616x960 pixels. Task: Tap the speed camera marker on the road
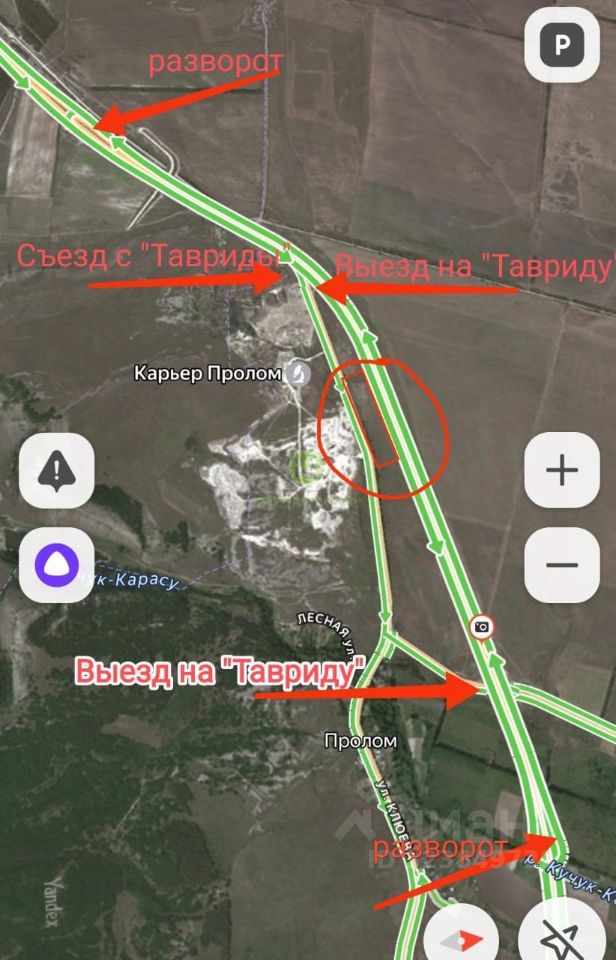click(482, 627)
